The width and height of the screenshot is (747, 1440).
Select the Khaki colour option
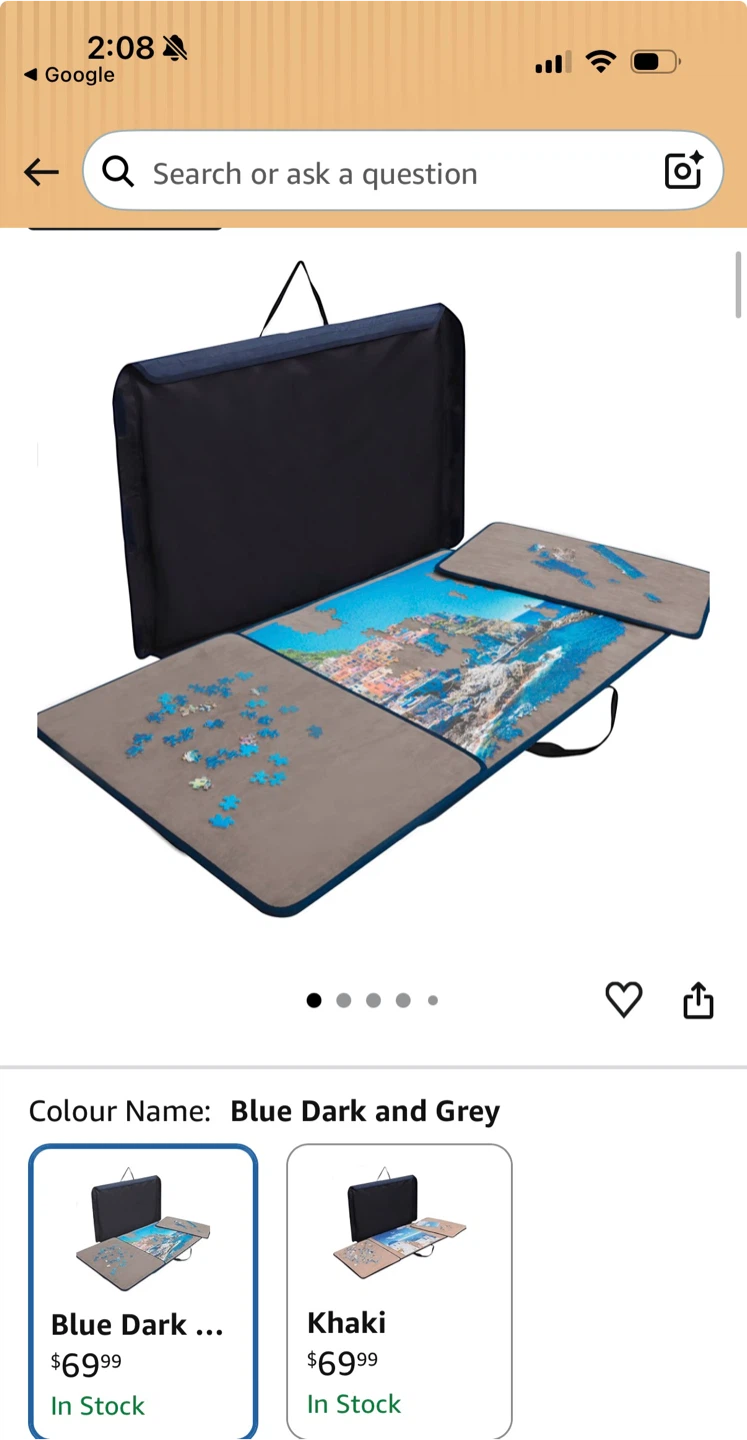tap(399, 1290)
